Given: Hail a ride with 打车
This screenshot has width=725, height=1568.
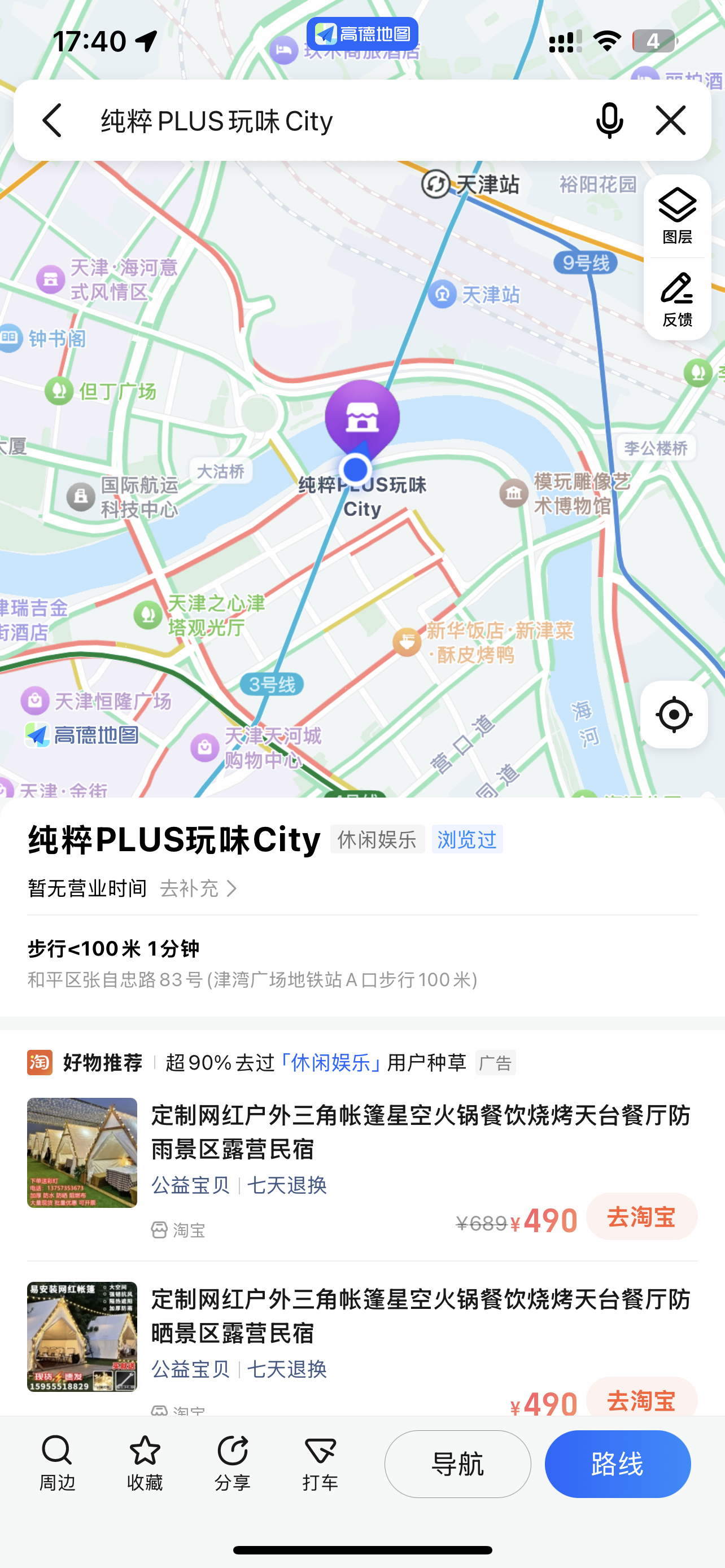Looking at the screenshot, I should coord(320,1462).
